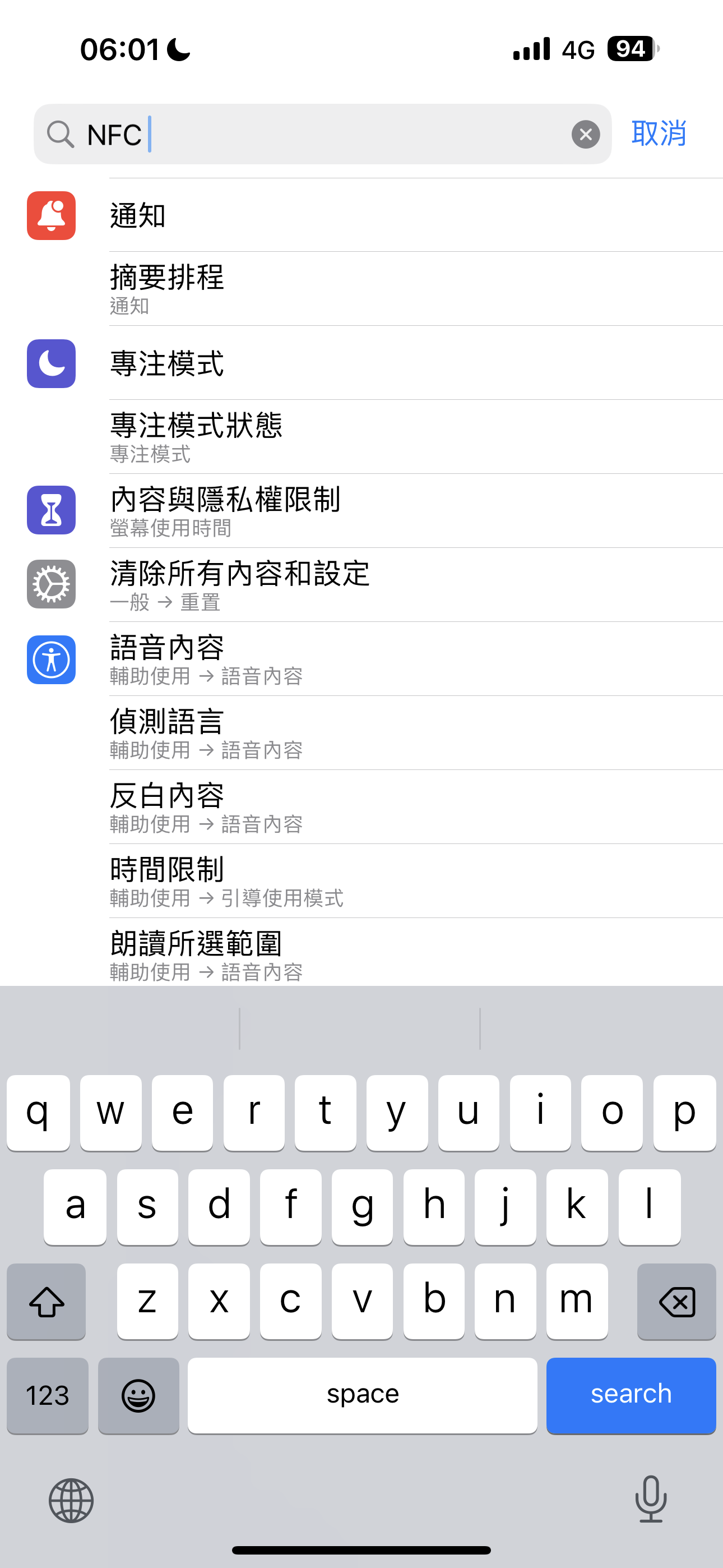Start dictation with the microphone
The height and width of the screenshot is (1568, 723).
pos(651,1498)
